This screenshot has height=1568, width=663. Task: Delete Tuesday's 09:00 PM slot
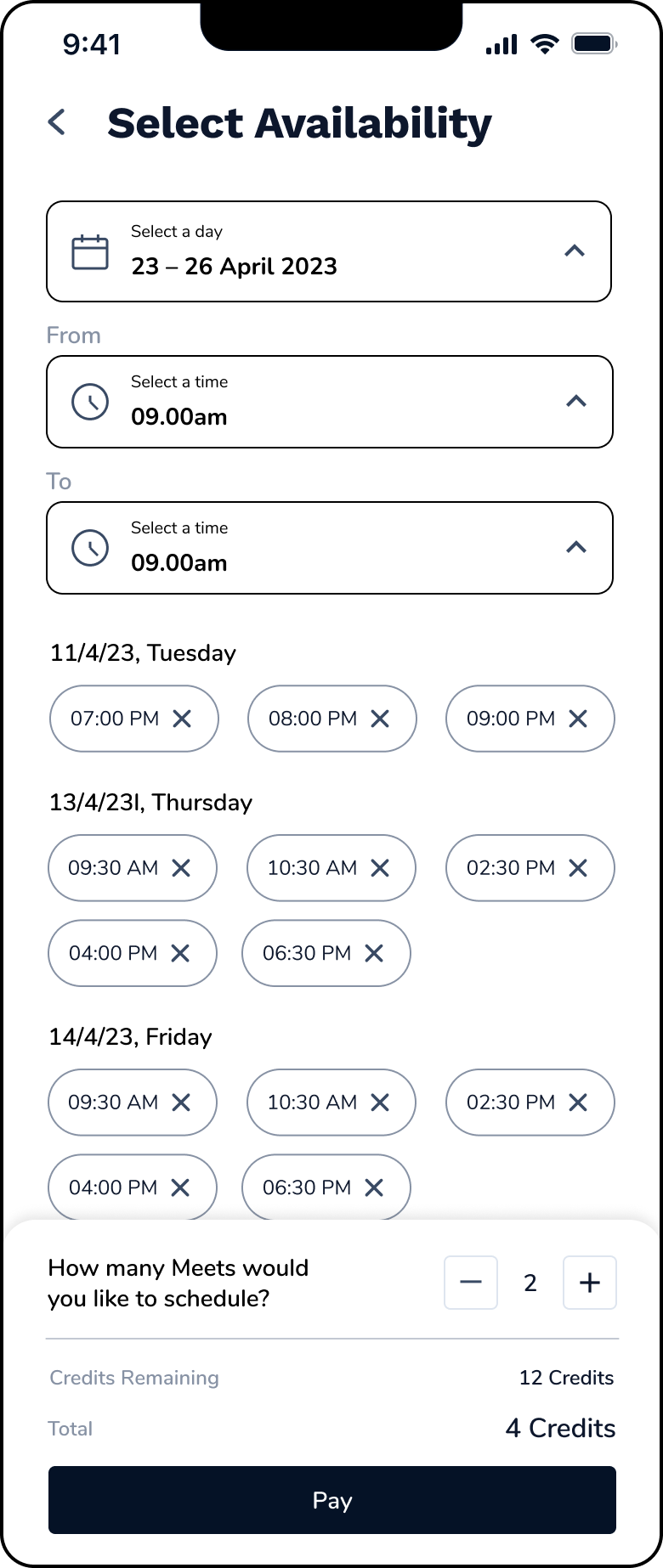coord(578,719)
